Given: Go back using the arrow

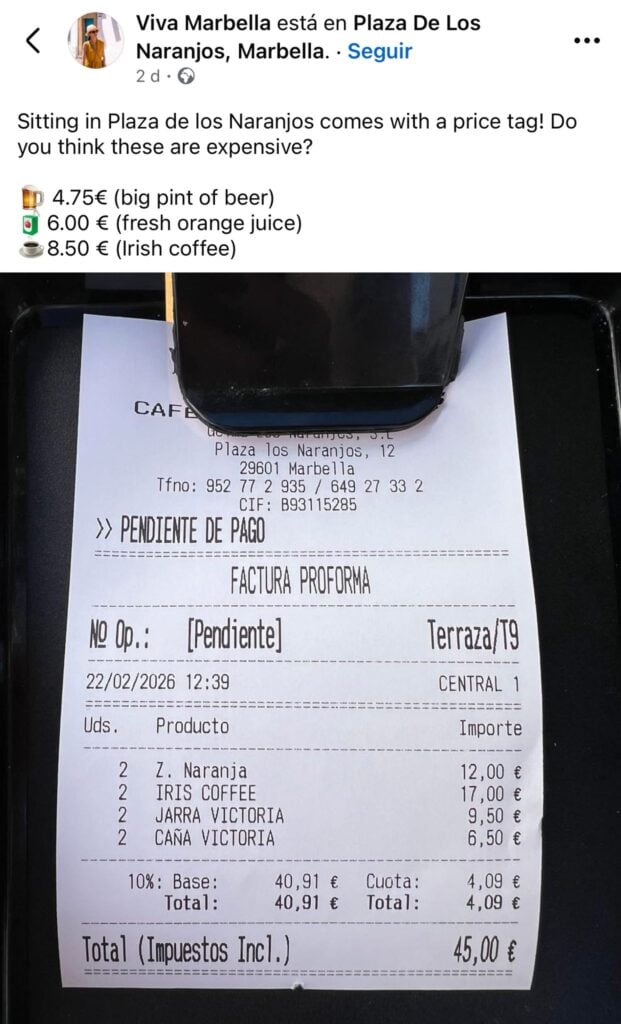Looking at the screenshot, I should pos(33,40).
